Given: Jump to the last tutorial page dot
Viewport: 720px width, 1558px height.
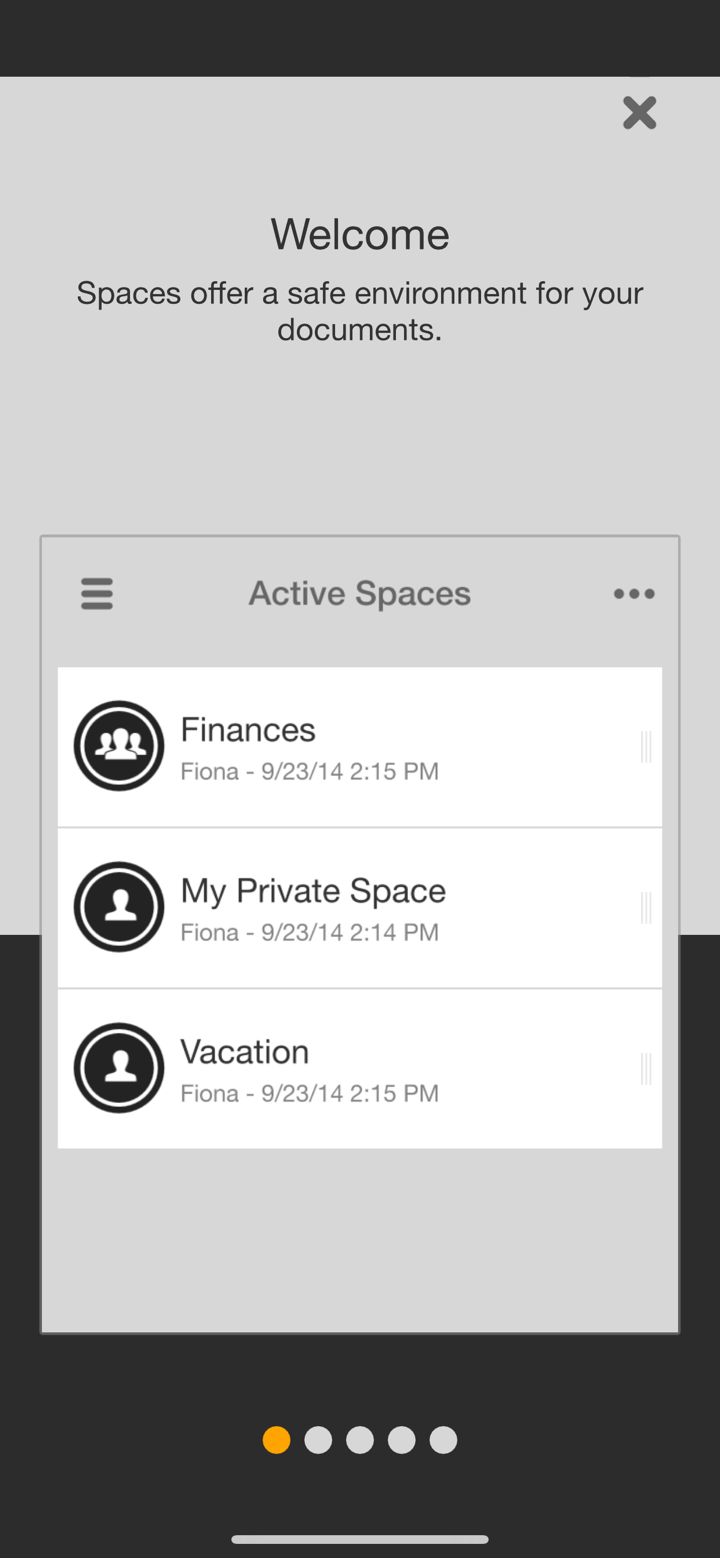Looking at the screenshot, I should click(443, 1440).
